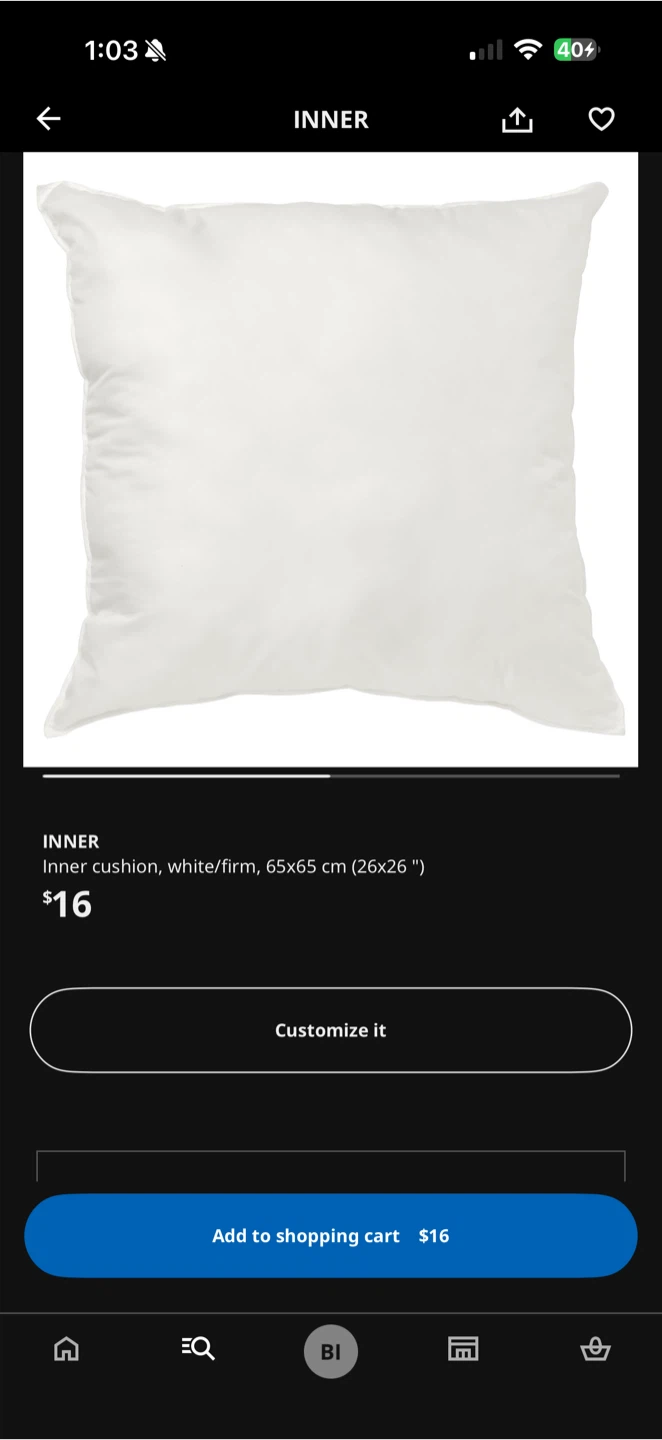Switch to the store tab
This screenshot has height=1440, width=662.
[x=463, y=1349]
